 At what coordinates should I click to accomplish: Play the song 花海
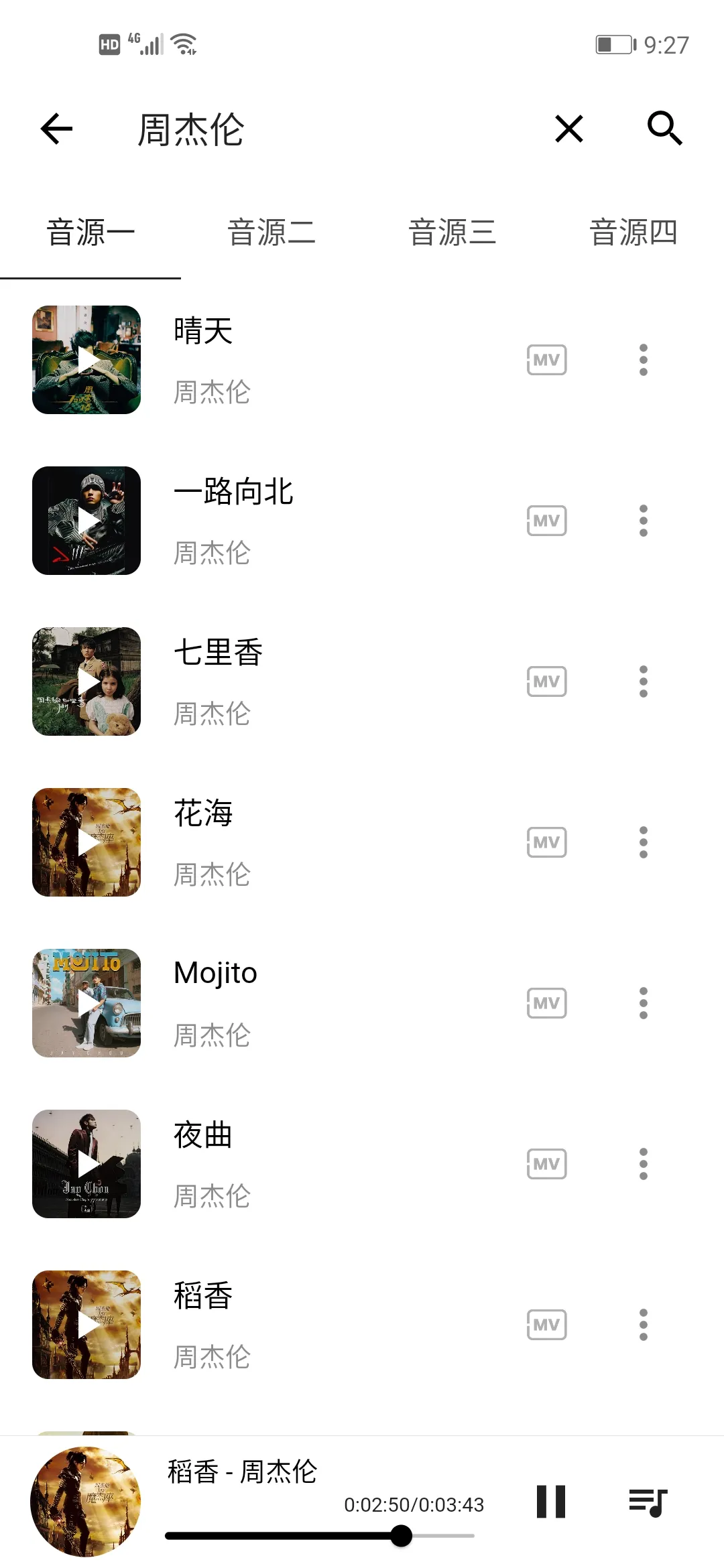coord(202,814)
